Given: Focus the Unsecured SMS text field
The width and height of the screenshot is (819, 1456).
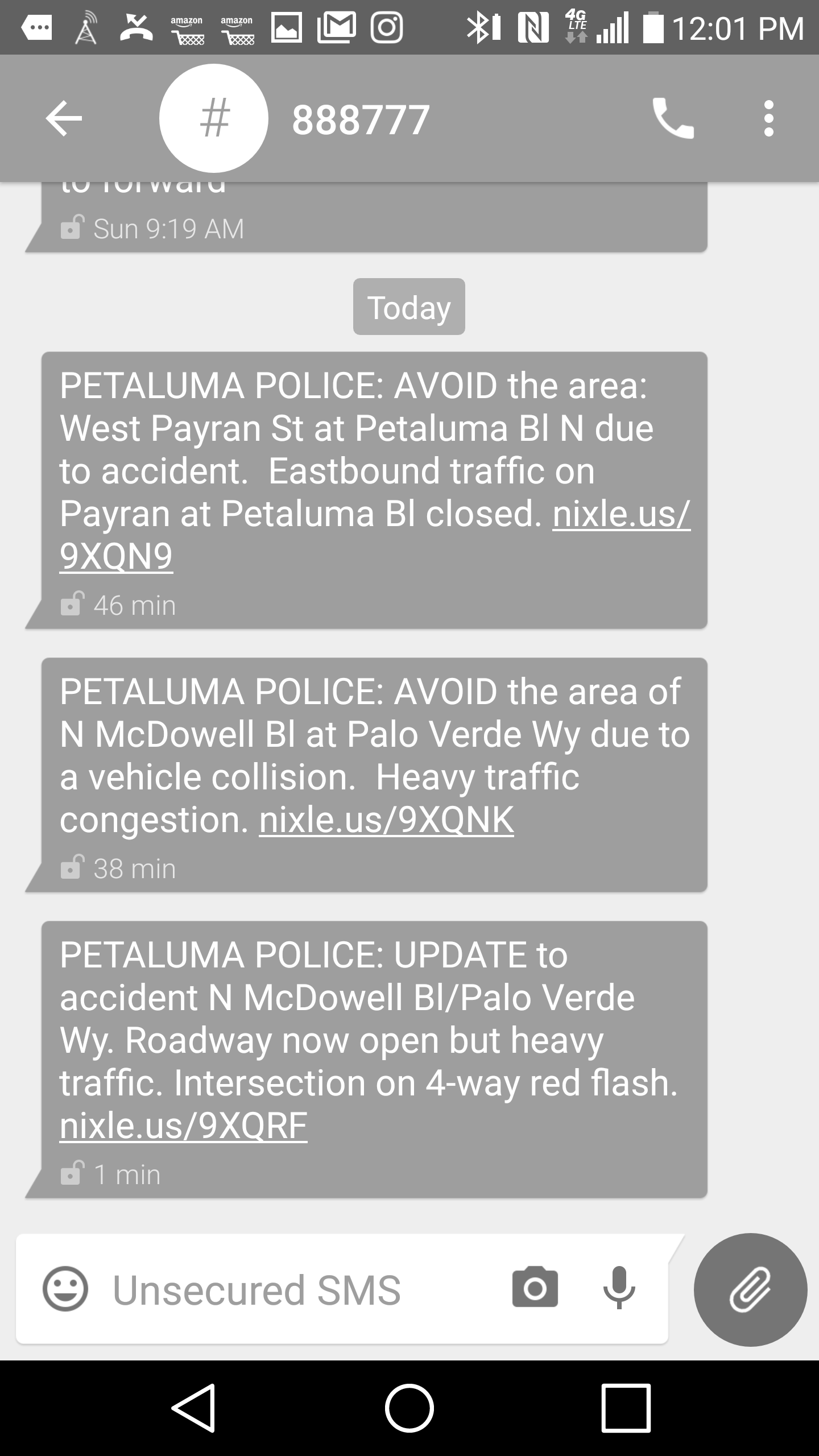Looking at the screenshot, I should [x=296, y=1289].
